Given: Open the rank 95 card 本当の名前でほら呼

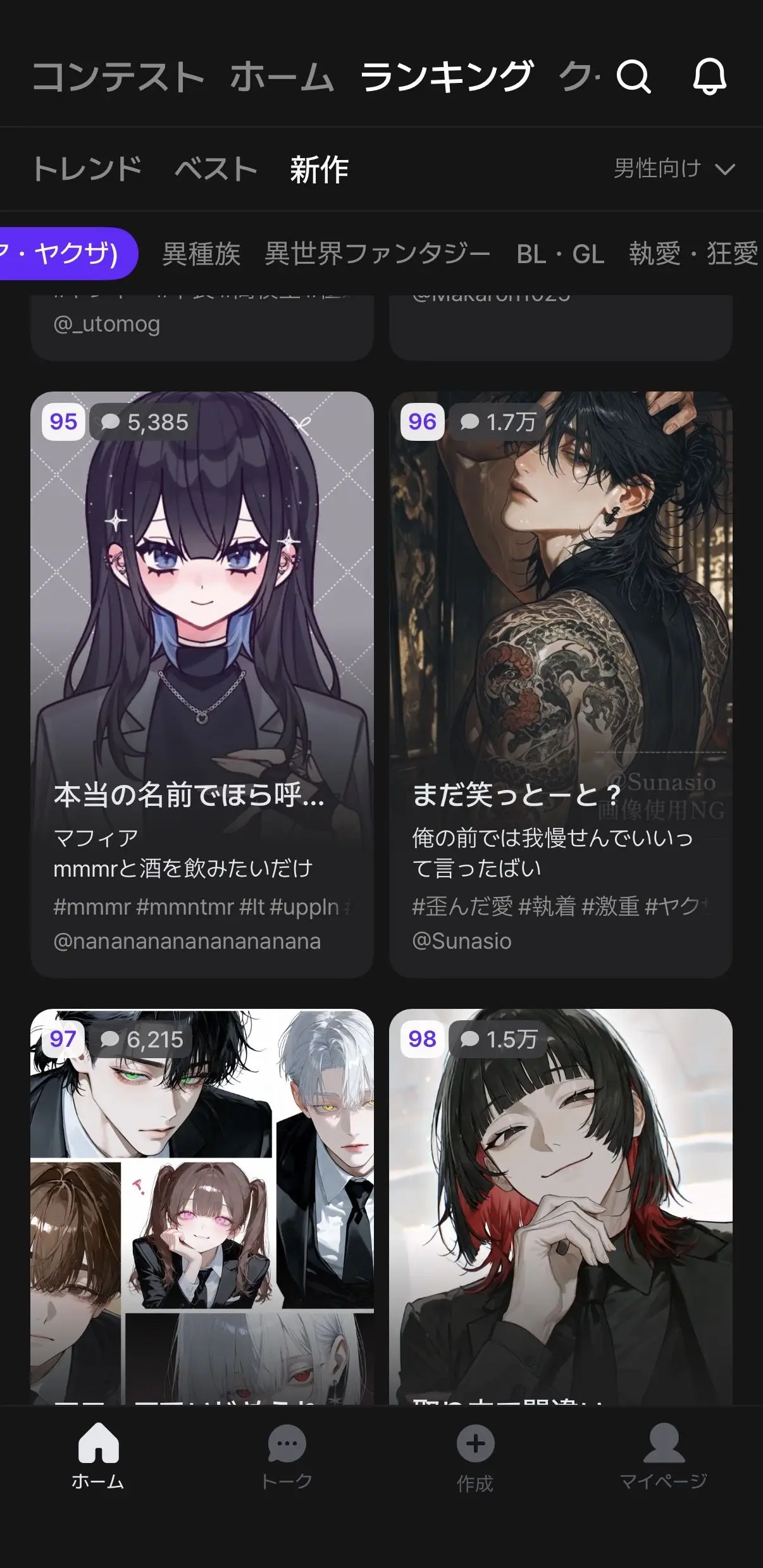Looking at the screenshot, I should (202, 684).
